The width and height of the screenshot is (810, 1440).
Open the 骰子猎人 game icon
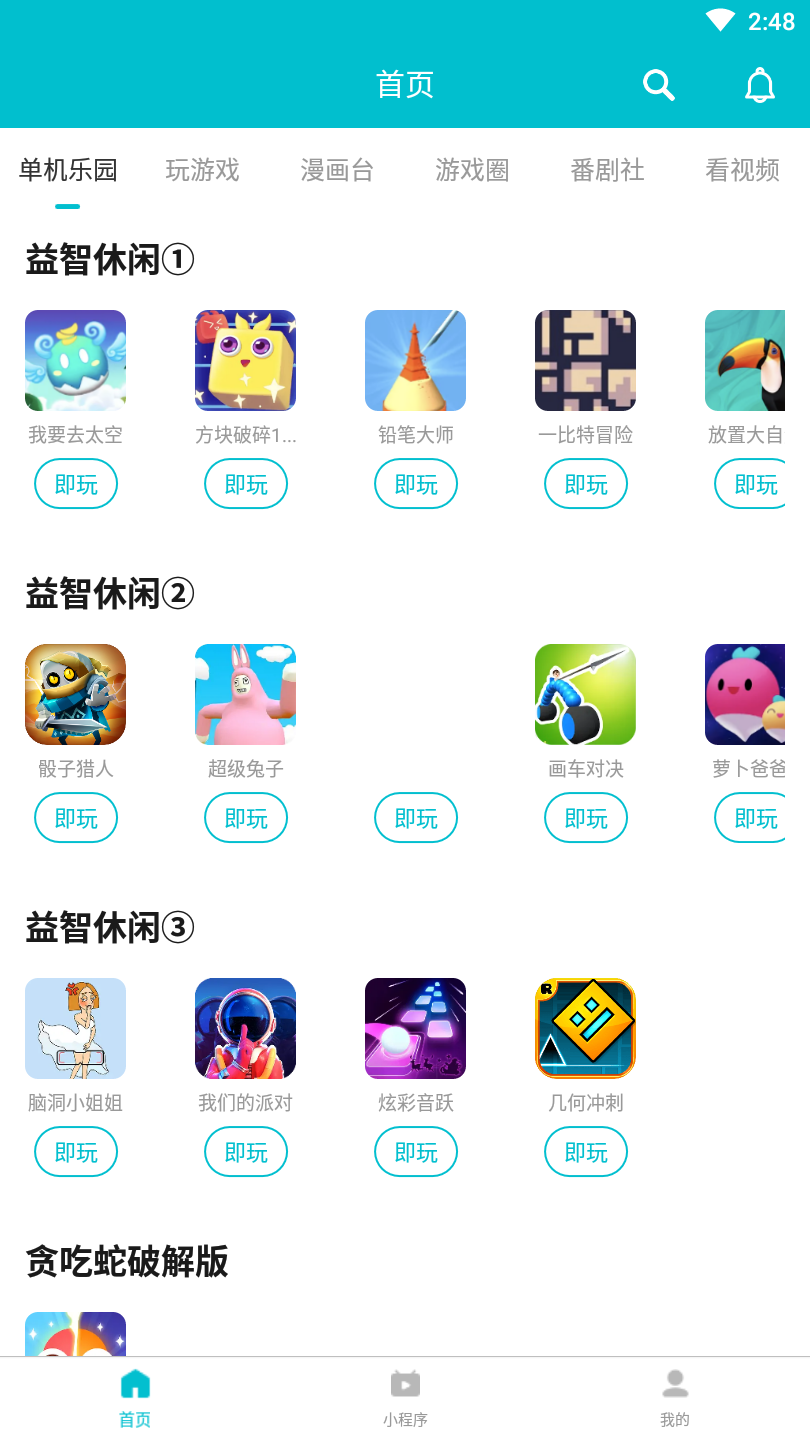point(75,694)
